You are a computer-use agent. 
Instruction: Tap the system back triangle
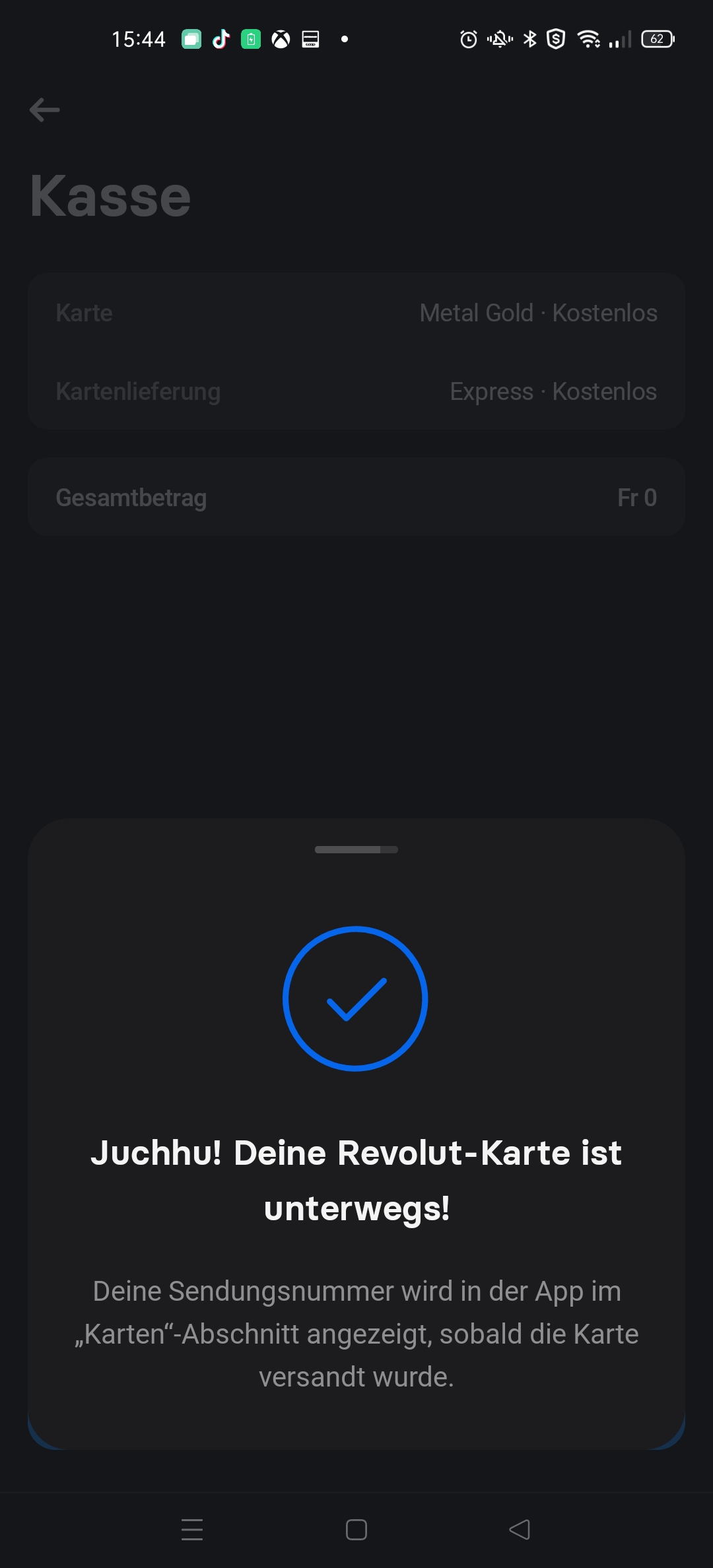[520, 1529]
